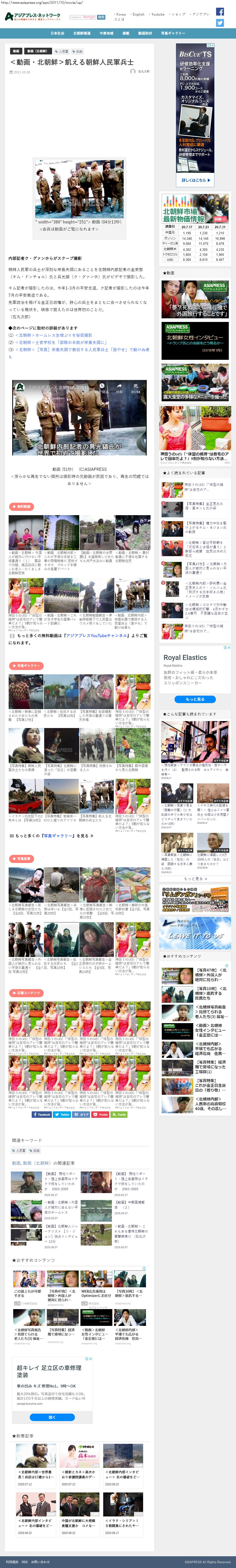Tap もっと見る on Royal Elastics ad

coord(195,699)
